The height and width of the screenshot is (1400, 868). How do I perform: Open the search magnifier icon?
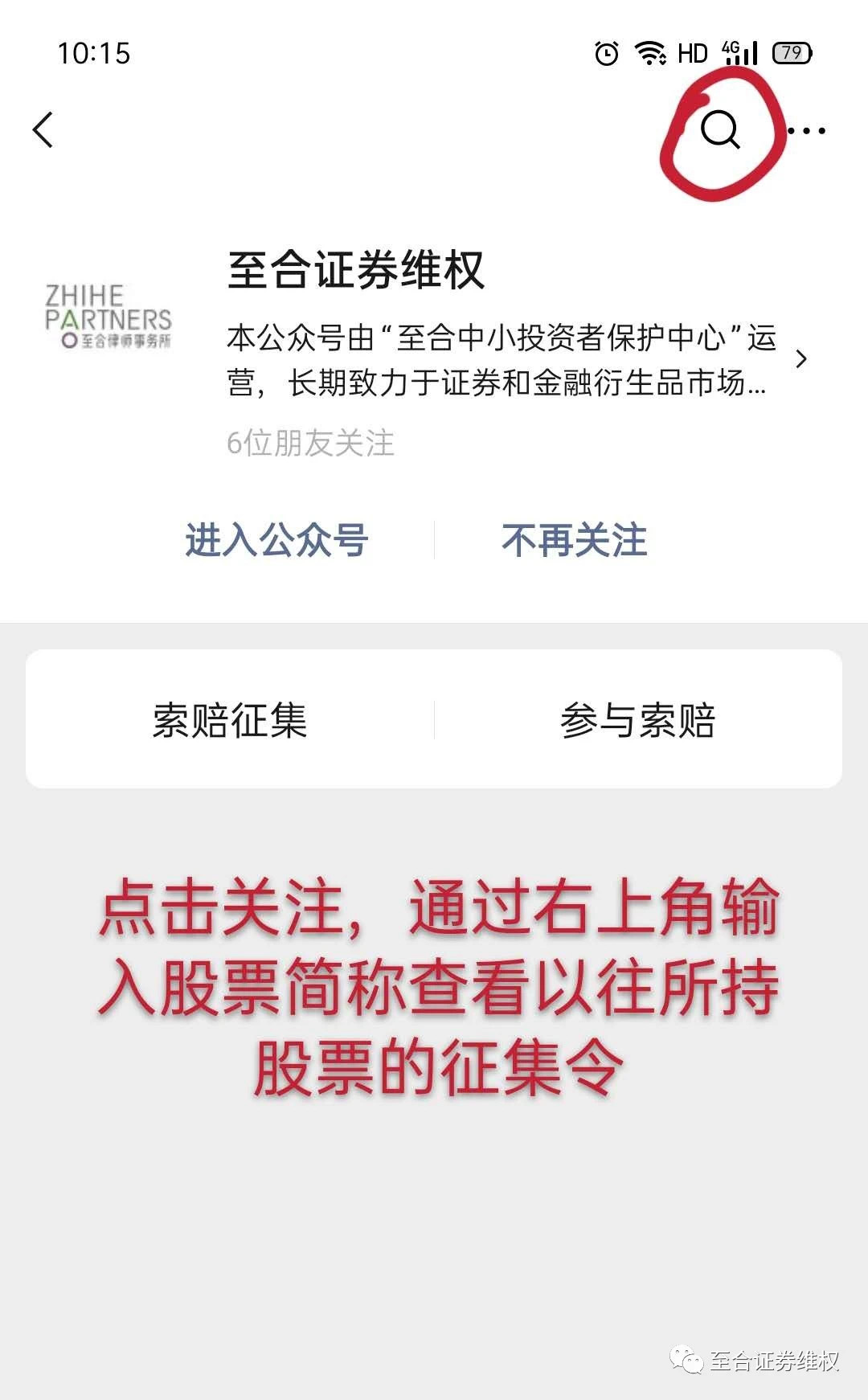719,129
